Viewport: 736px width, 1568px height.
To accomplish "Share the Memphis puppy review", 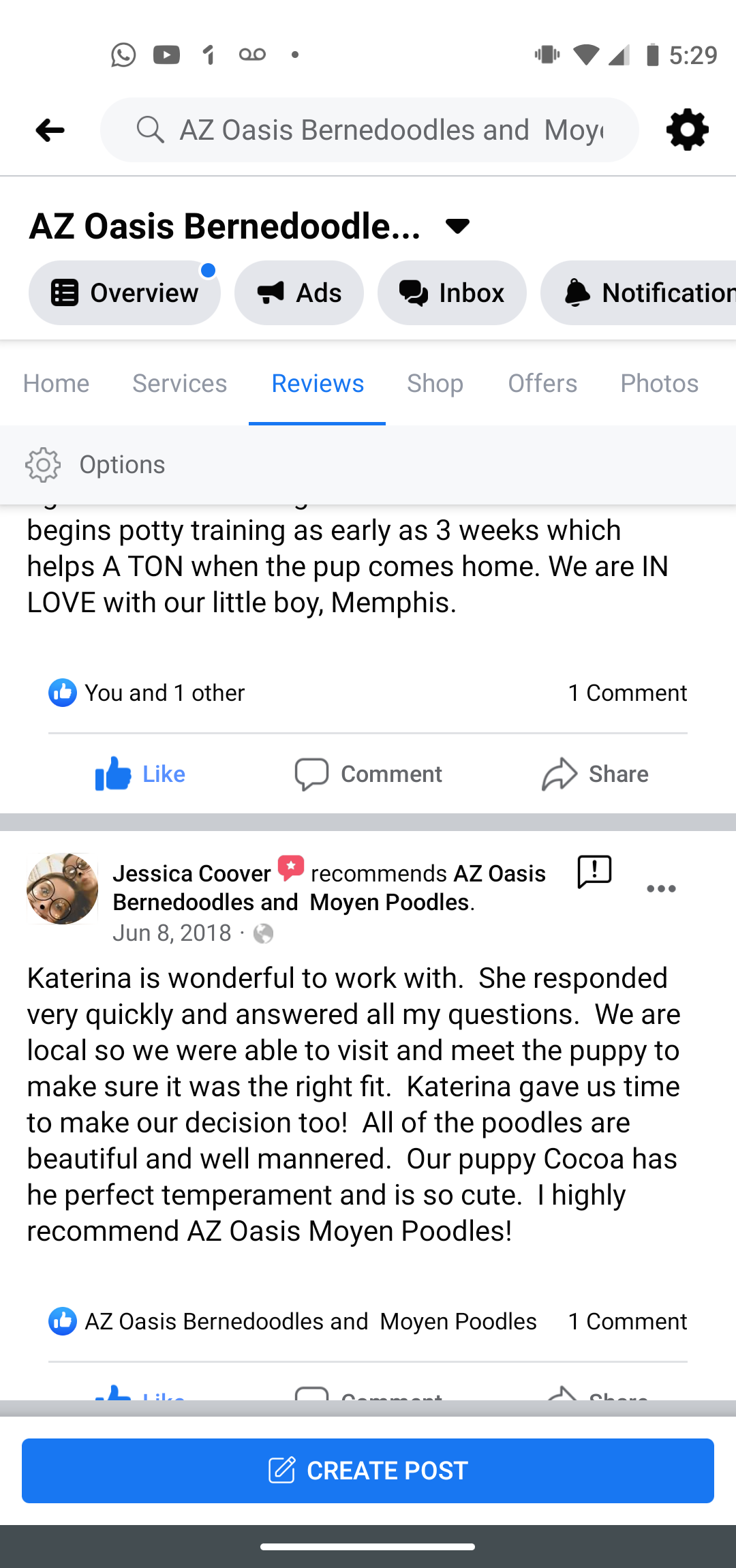I will click(595, 774).
